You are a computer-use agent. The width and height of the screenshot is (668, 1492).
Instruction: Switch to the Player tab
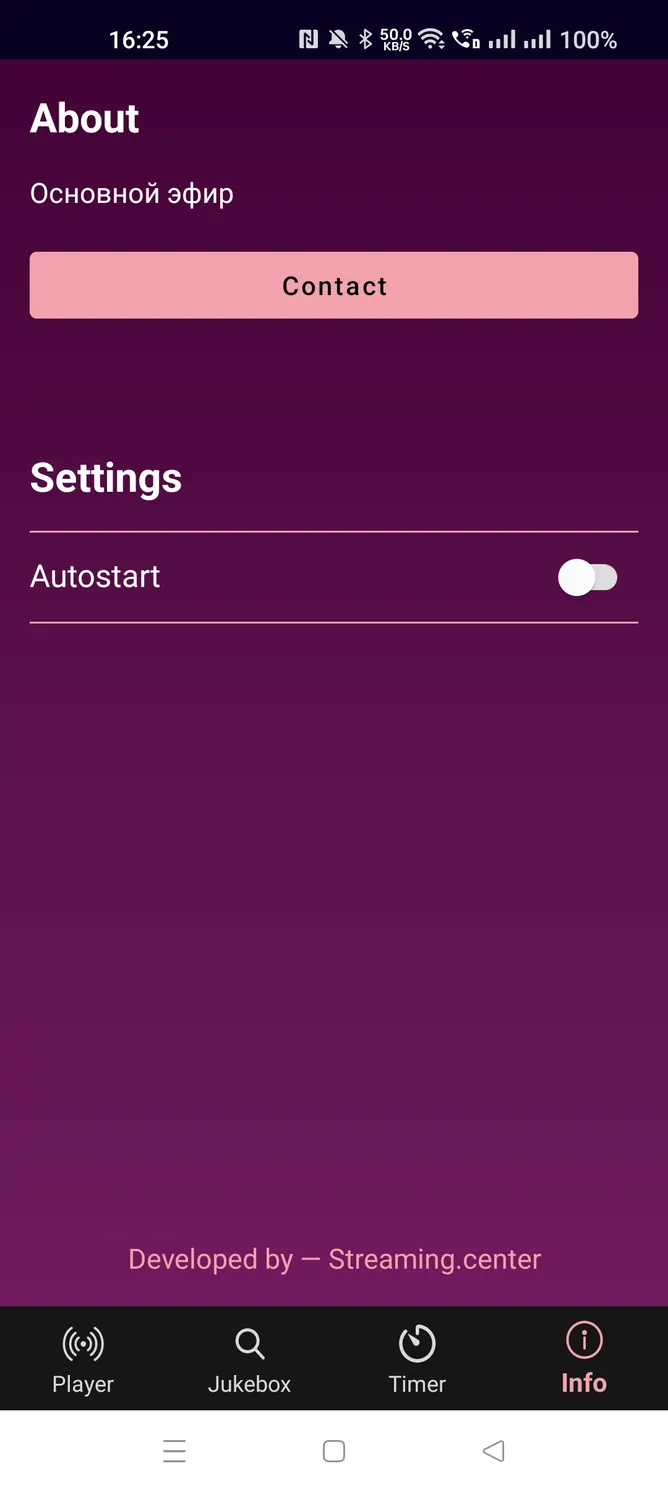tap(83, 1358)
